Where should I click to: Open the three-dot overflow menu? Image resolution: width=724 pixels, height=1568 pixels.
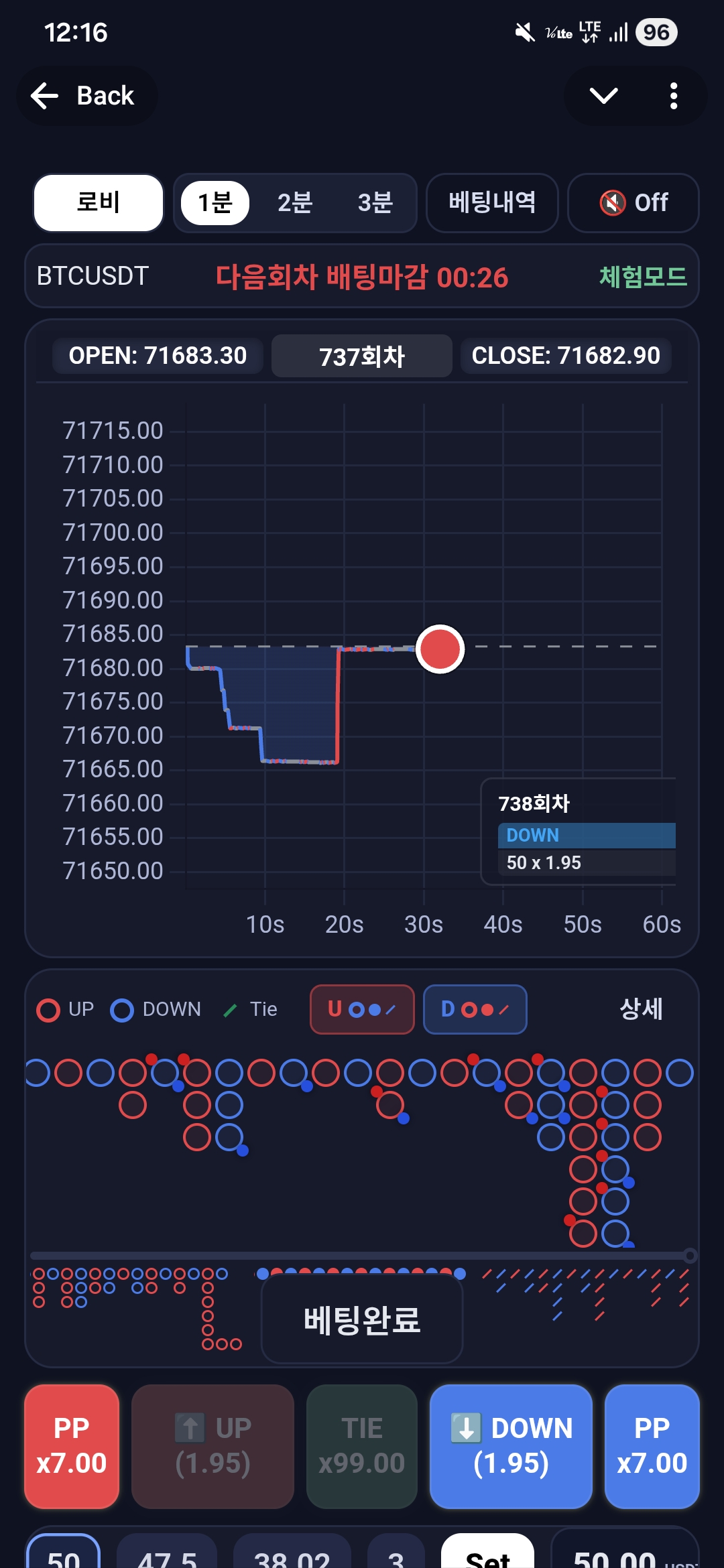pyautogui.click(x=674, y=96)
